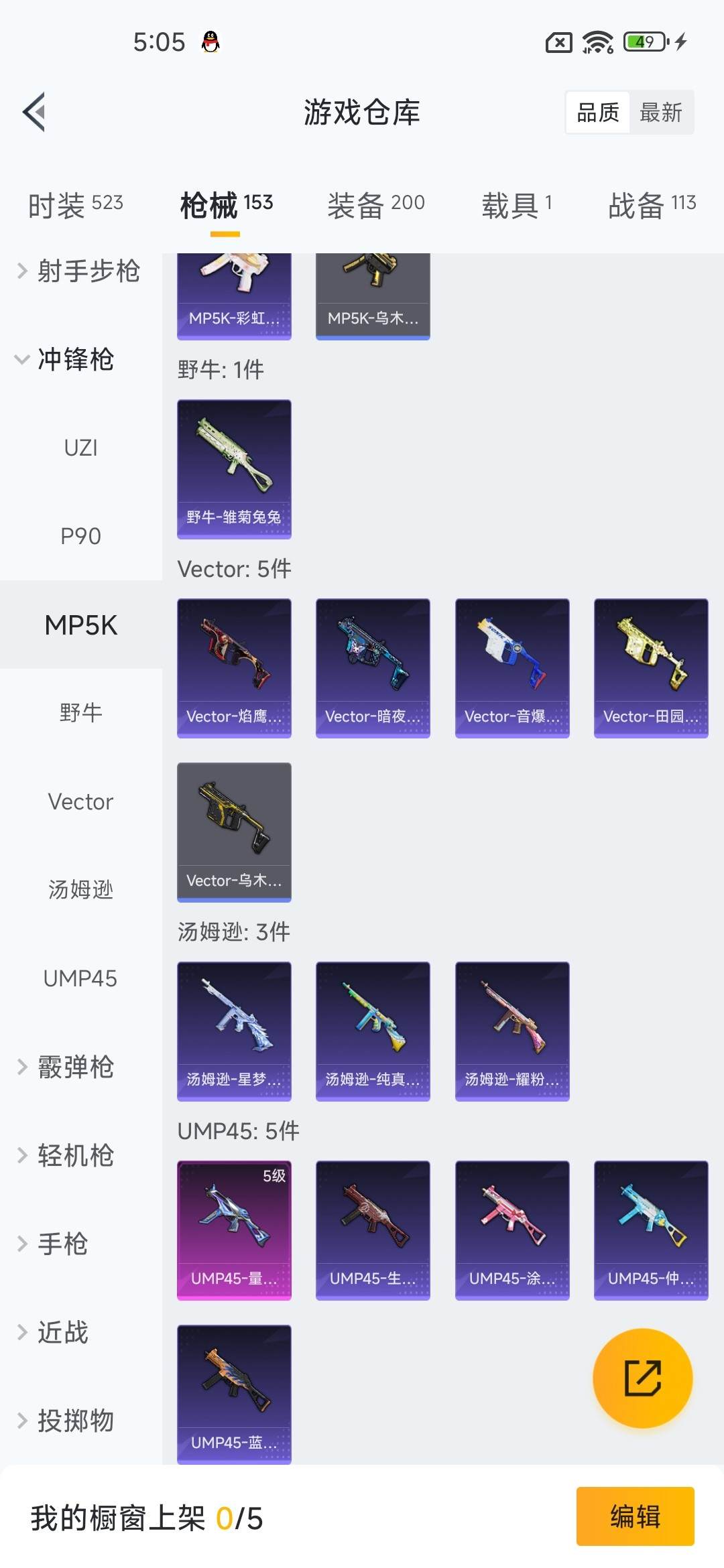The width and height of the screenshot is (724, 1568).
Task: Go back using the top-left arrow
Action: coord(35,112)
